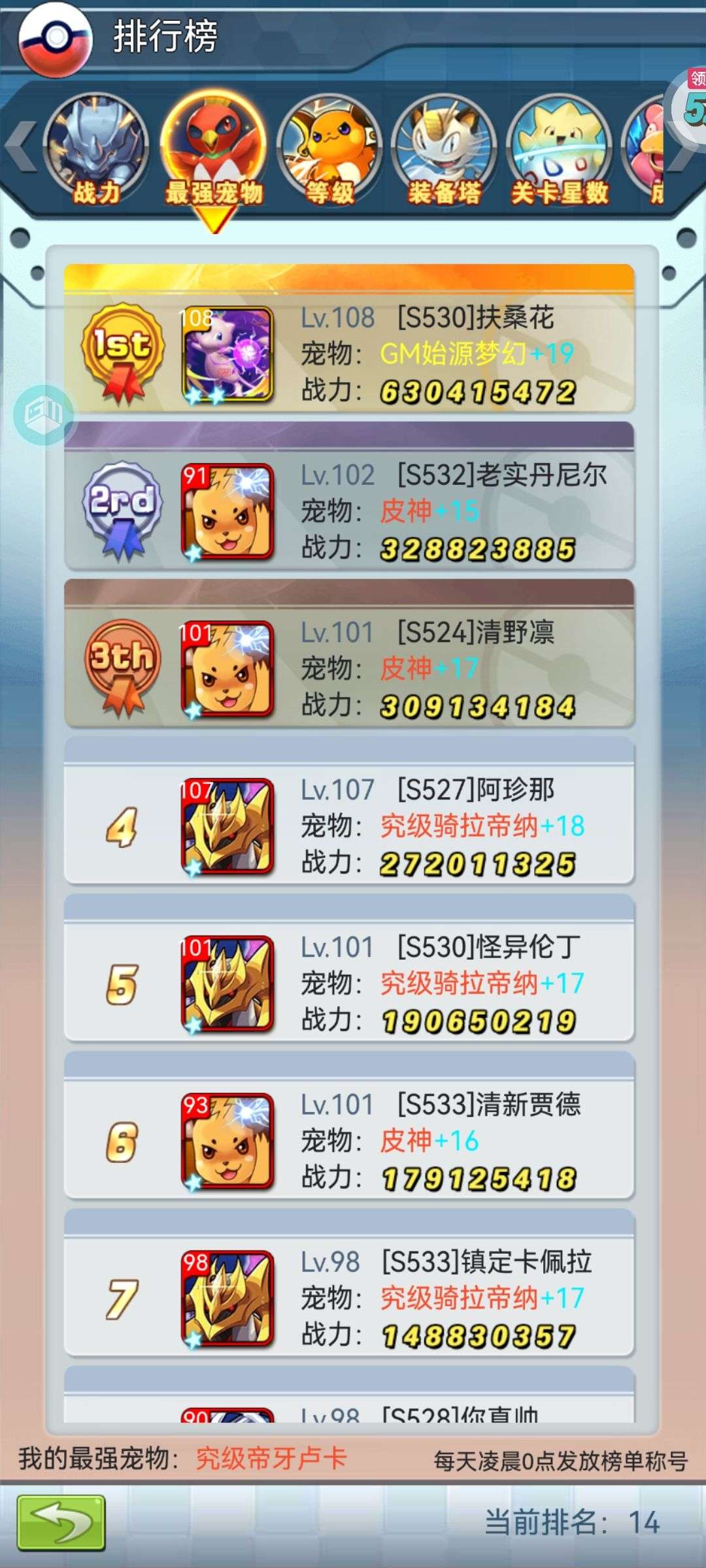This screenshot has width=706, height=1568.
Task: Open first-place player 扶桑花's entry
Action: (349, 338)
